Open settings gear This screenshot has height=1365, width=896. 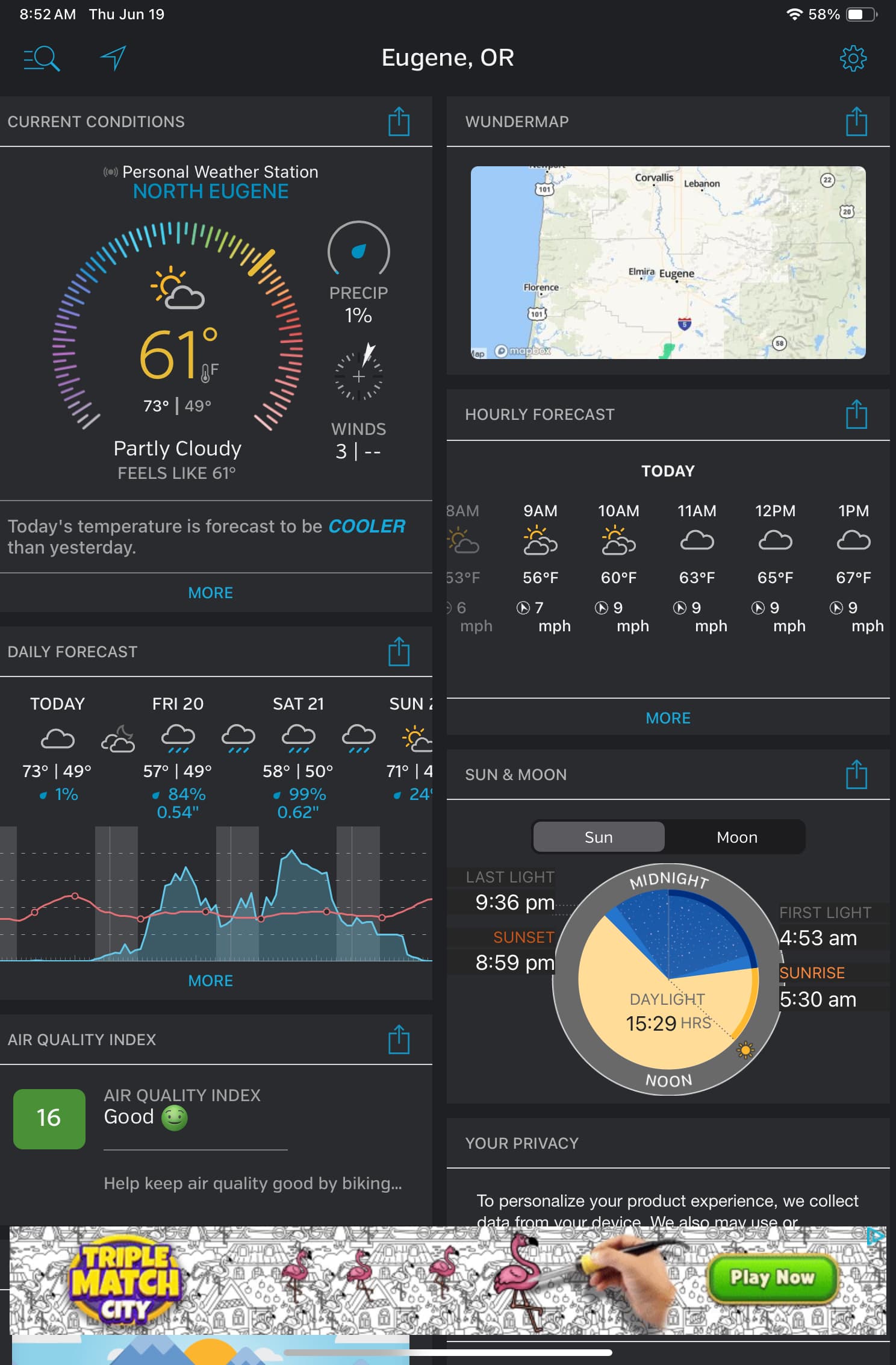click(x=853, y=58)
